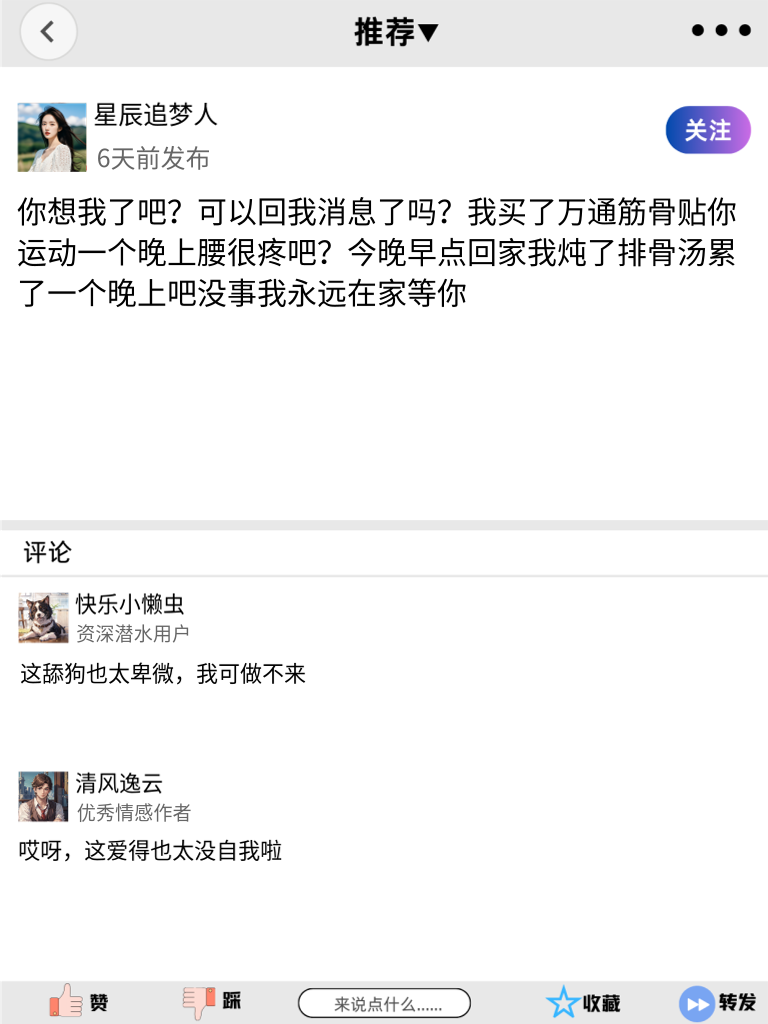Click the thumbs-up 赞 icon to like the post

[x=63, y=1002]
